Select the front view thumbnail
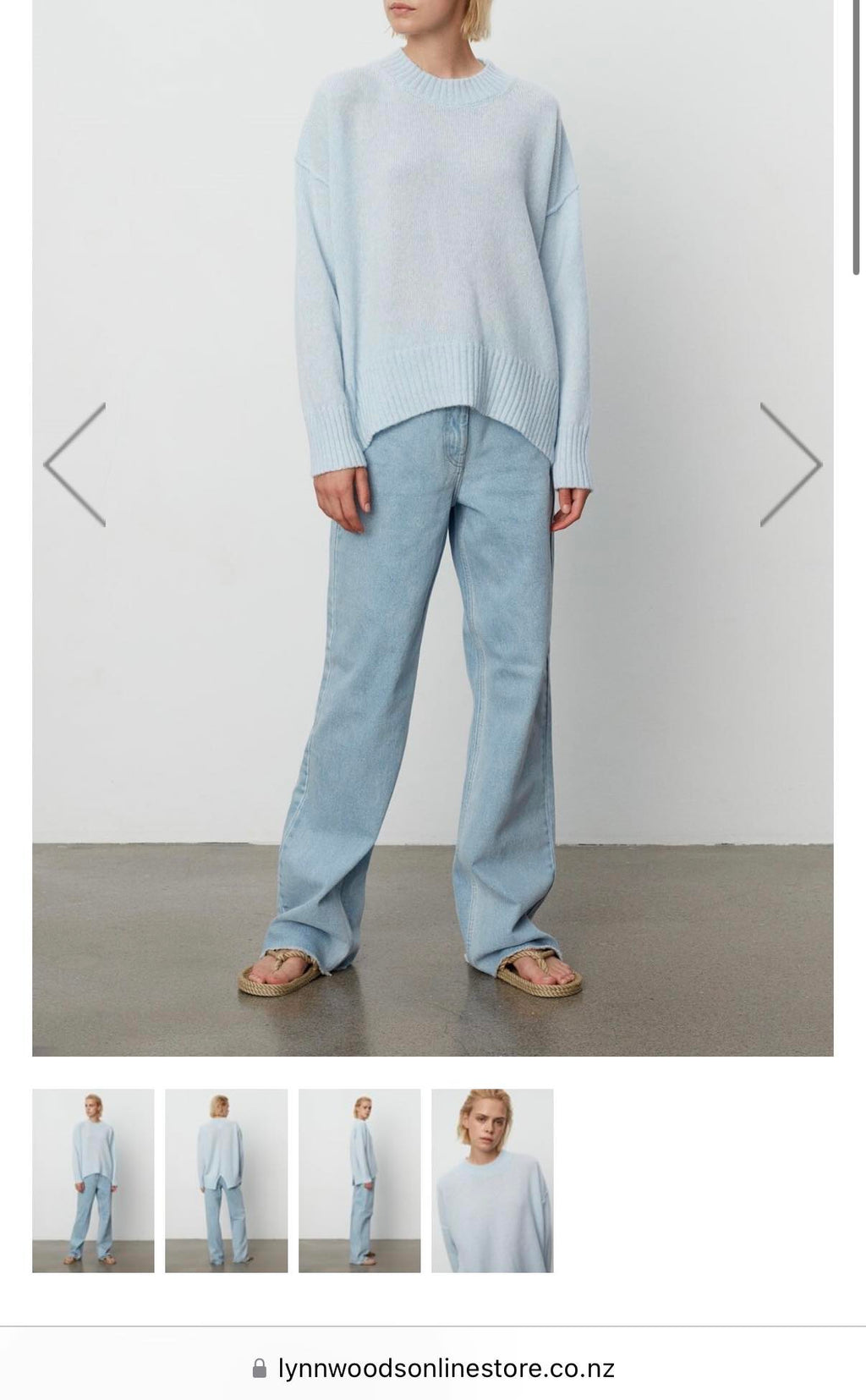The width and height of the screenshot is (866, 1400). (93, 1180)
